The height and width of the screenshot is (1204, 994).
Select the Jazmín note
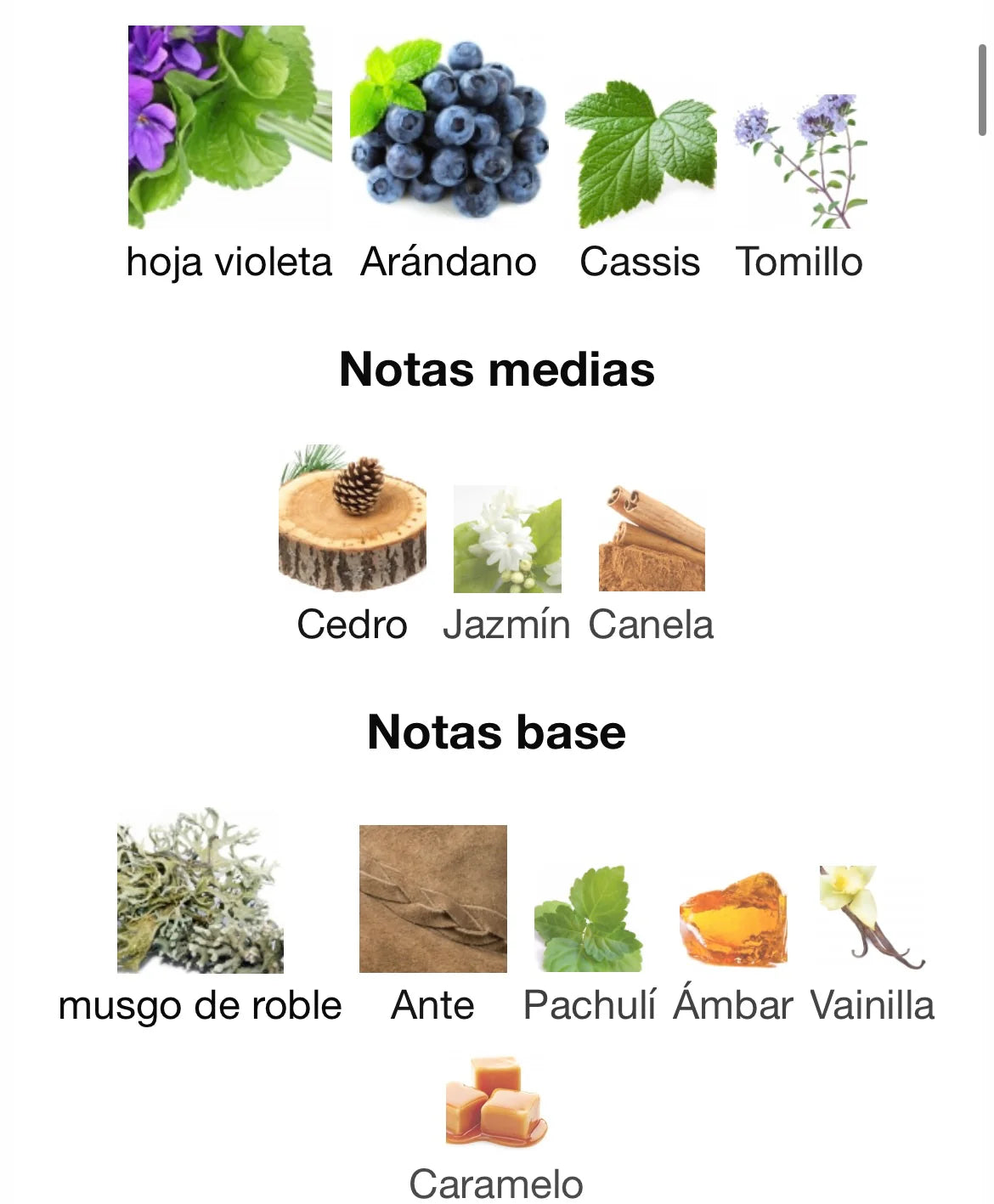click(x=507, y=539)
